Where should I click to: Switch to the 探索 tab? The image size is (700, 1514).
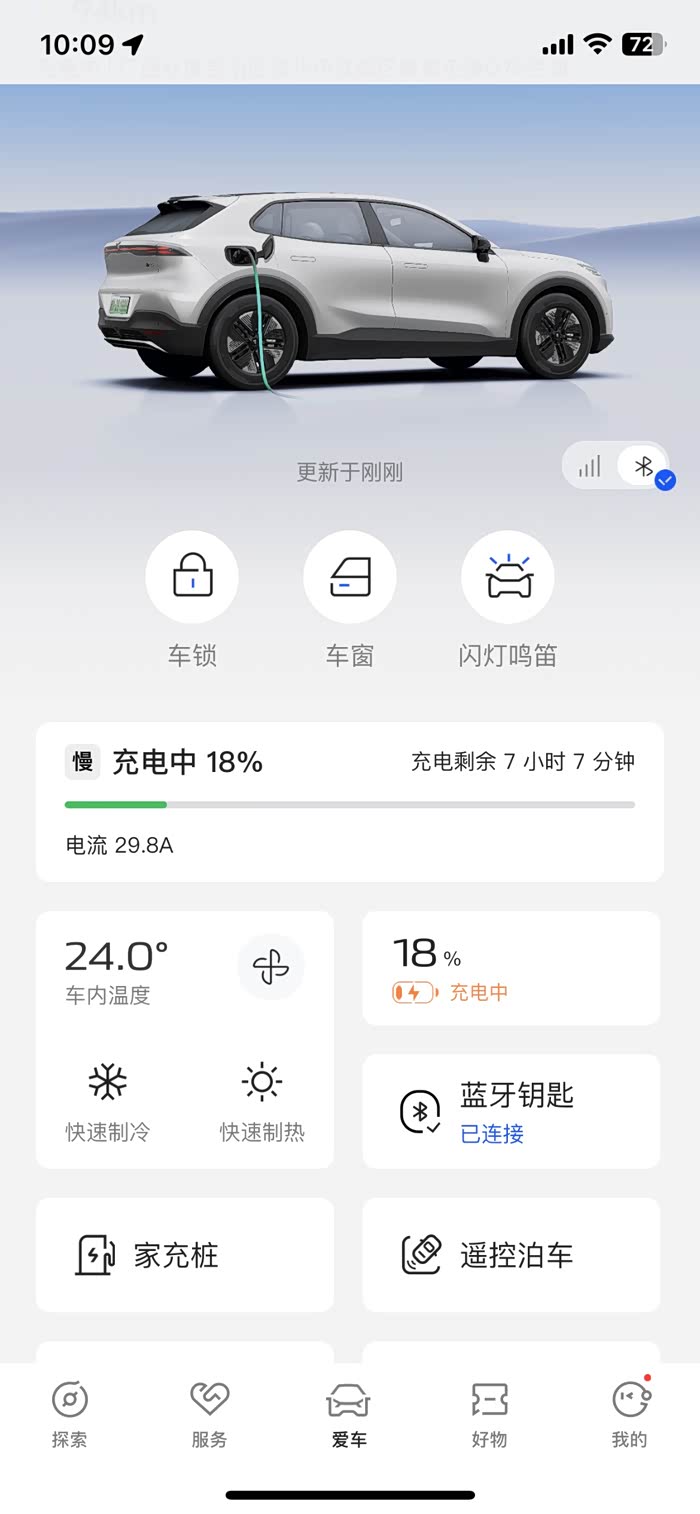[x=70, y=1414]
